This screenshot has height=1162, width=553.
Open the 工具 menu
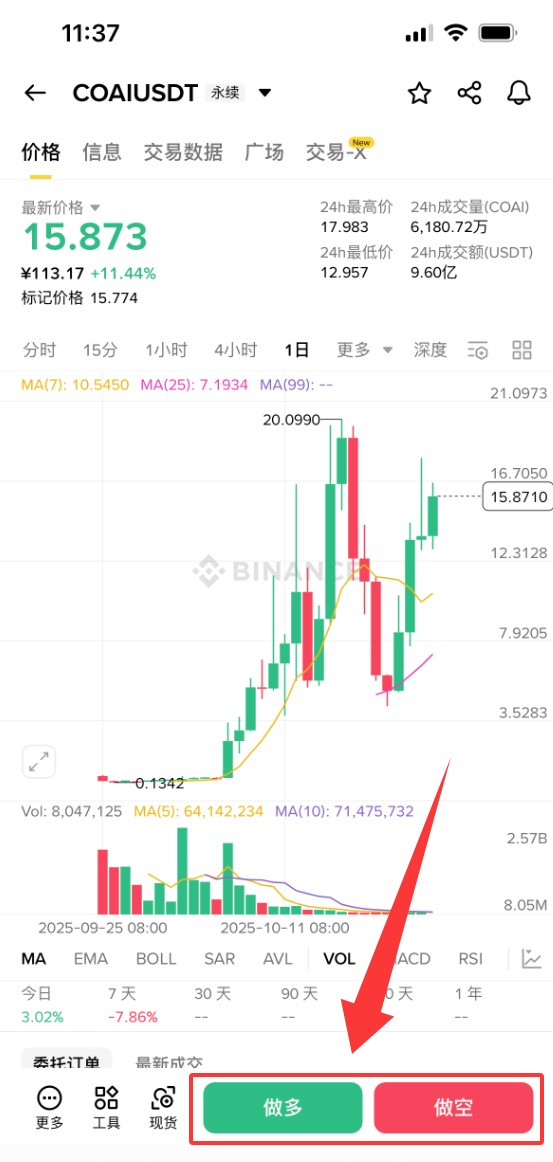[x=106, y=1107]
